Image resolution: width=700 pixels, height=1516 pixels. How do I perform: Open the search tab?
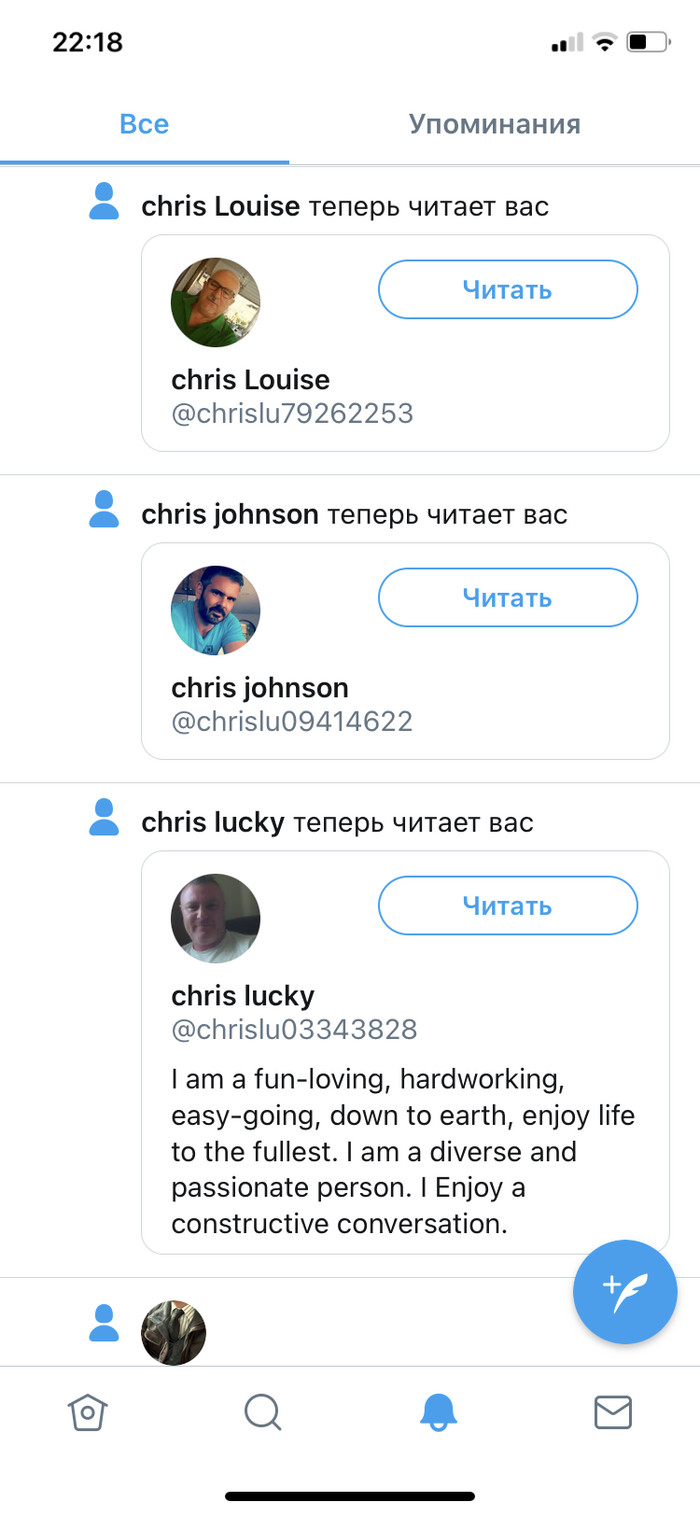tap(262, 1413)
